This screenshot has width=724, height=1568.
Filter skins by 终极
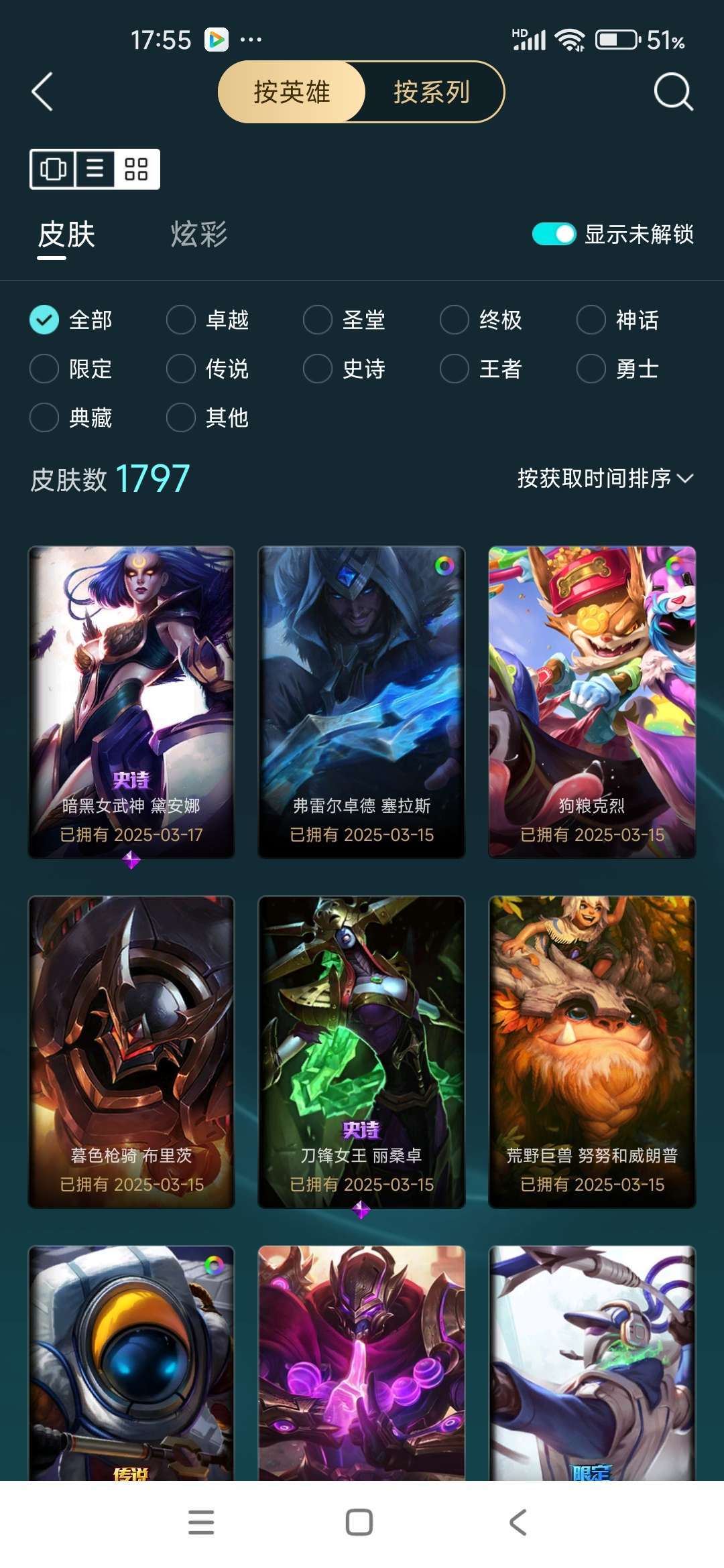click(481, 320)
